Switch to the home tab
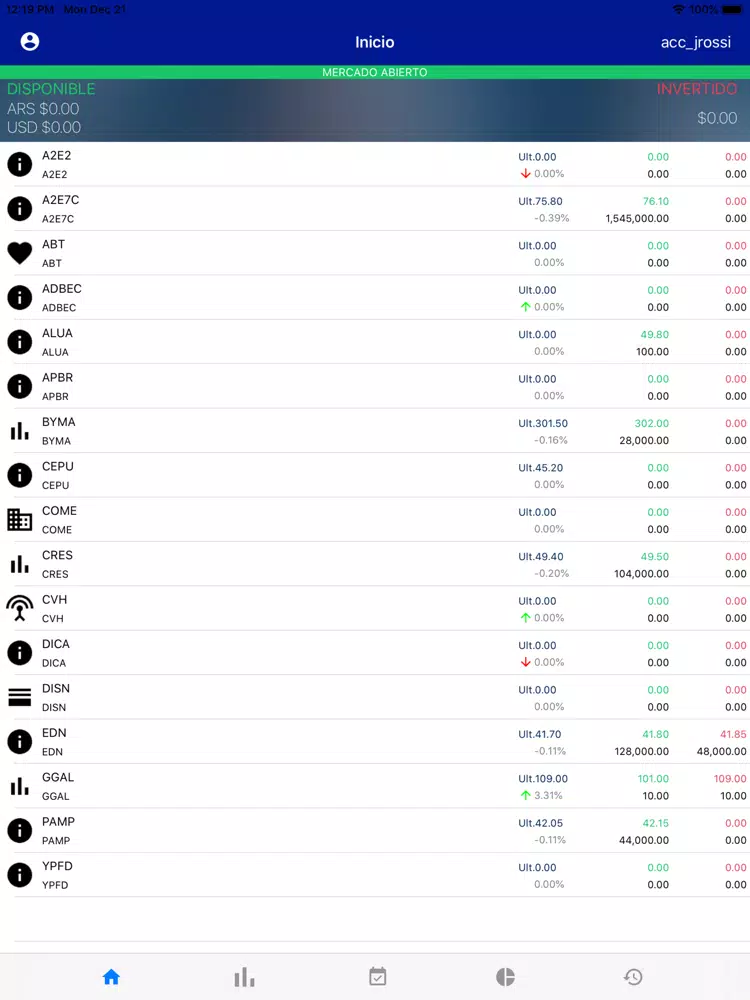Viewport: 750px width, 1000px height. click(111, 977)
